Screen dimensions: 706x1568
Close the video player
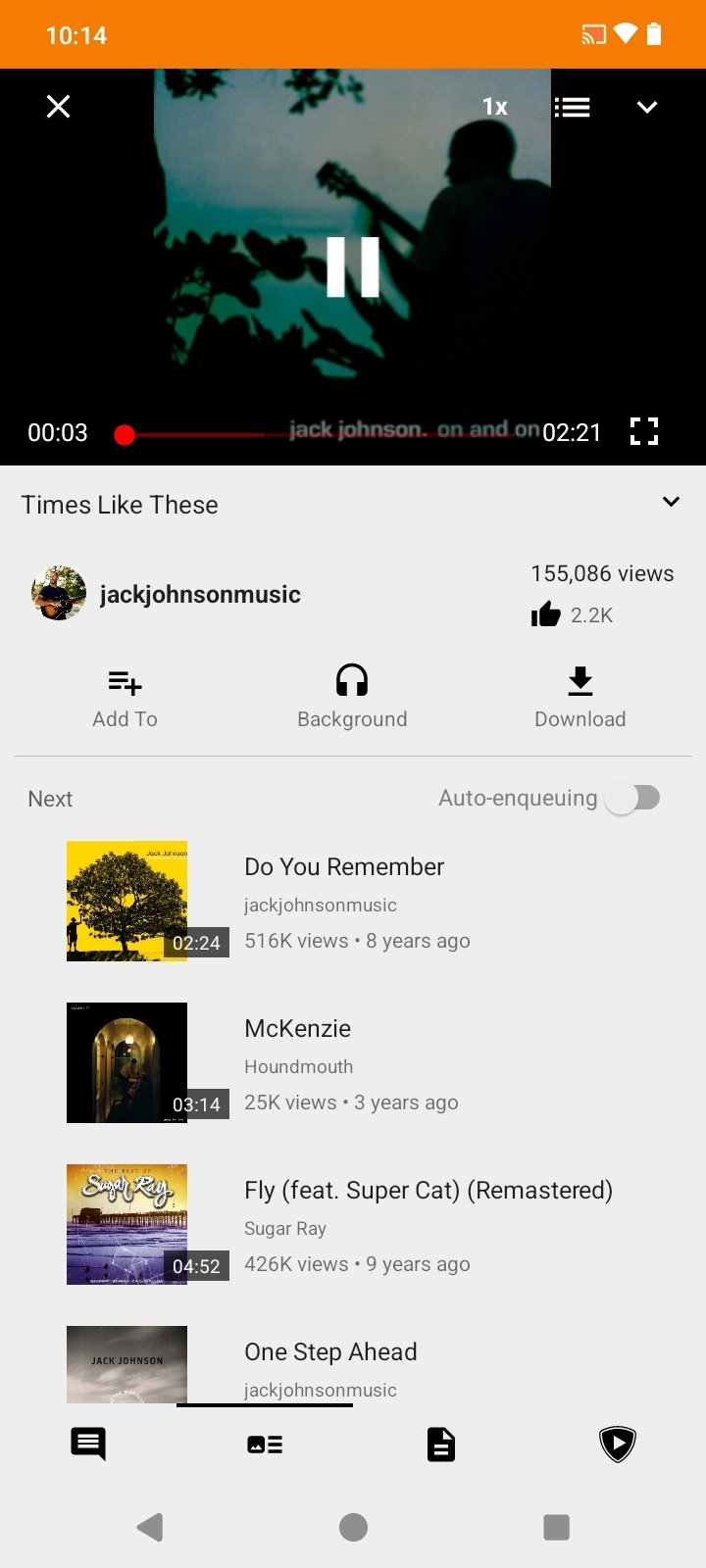pos(59,107)
